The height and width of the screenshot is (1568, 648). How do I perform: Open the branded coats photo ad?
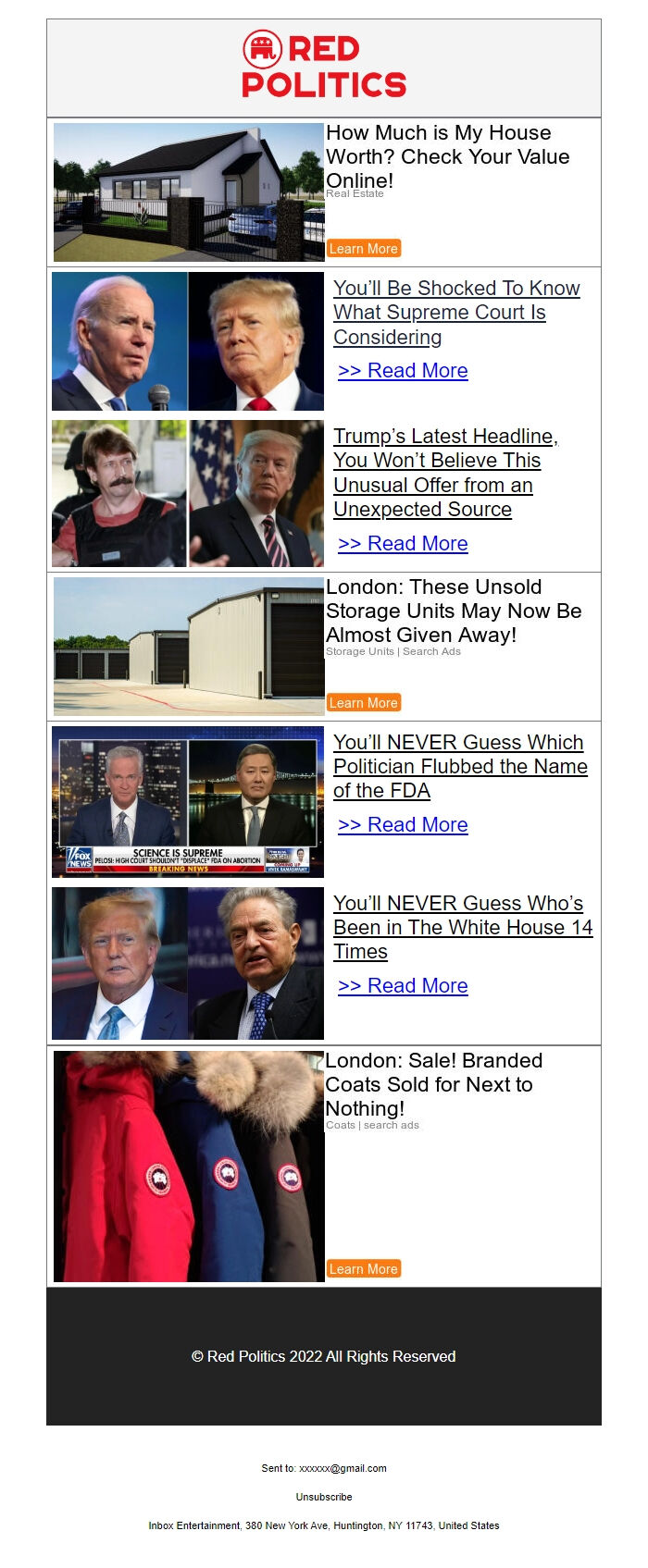pyautogui.click(x=189, y=1166)
